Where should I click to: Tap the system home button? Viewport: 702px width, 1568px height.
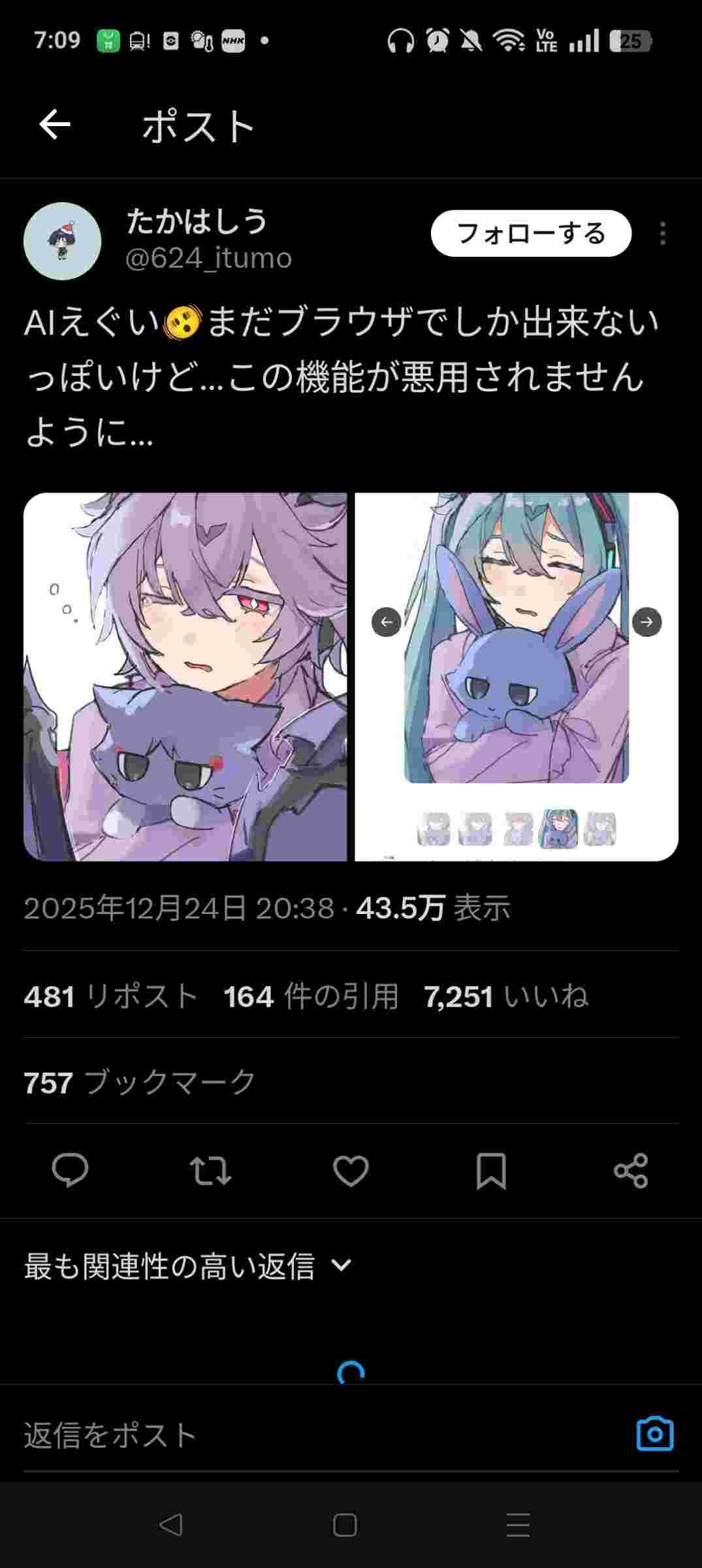[x=345, y=1526]
